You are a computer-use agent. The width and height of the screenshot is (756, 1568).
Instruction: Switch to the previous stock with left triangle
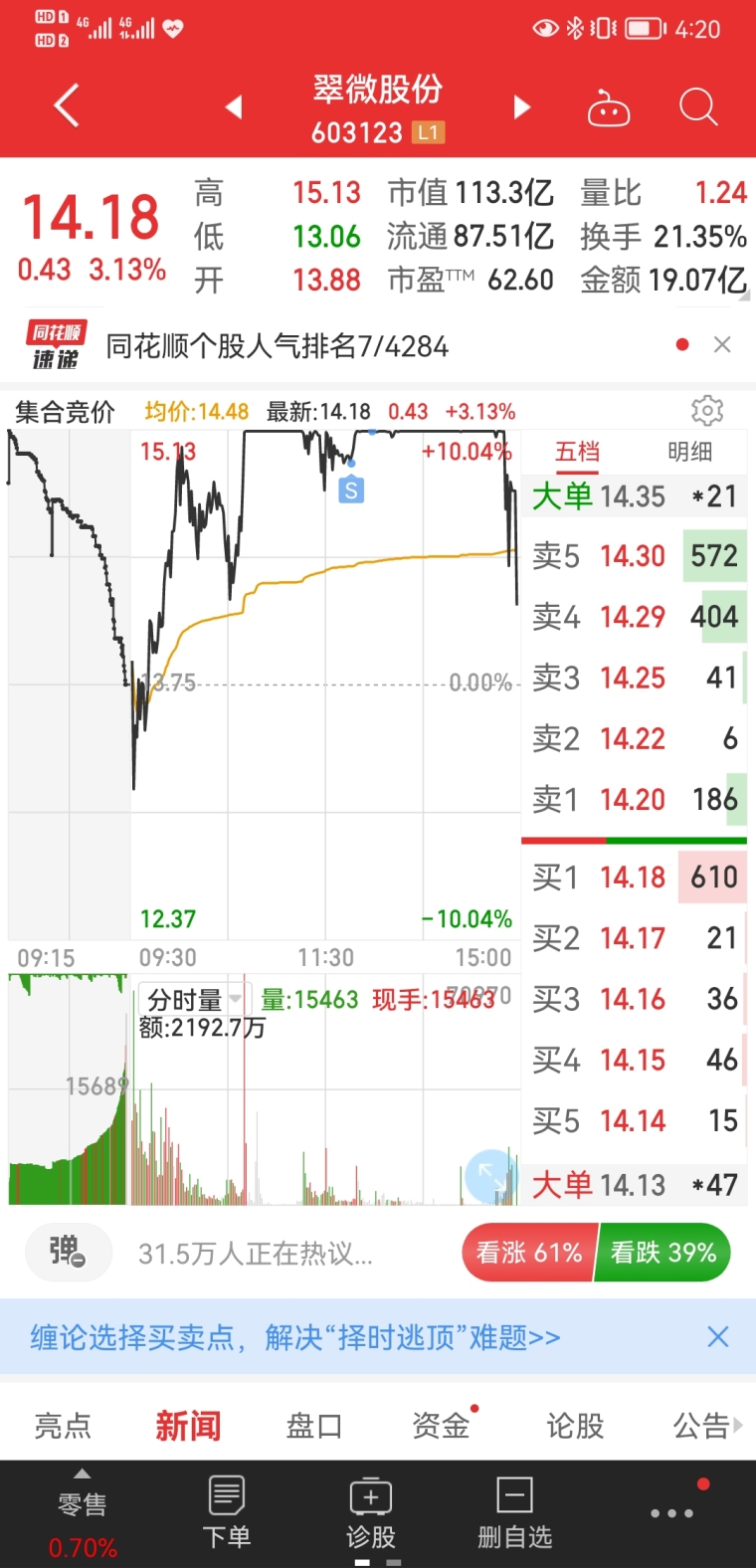pos(234,106)
